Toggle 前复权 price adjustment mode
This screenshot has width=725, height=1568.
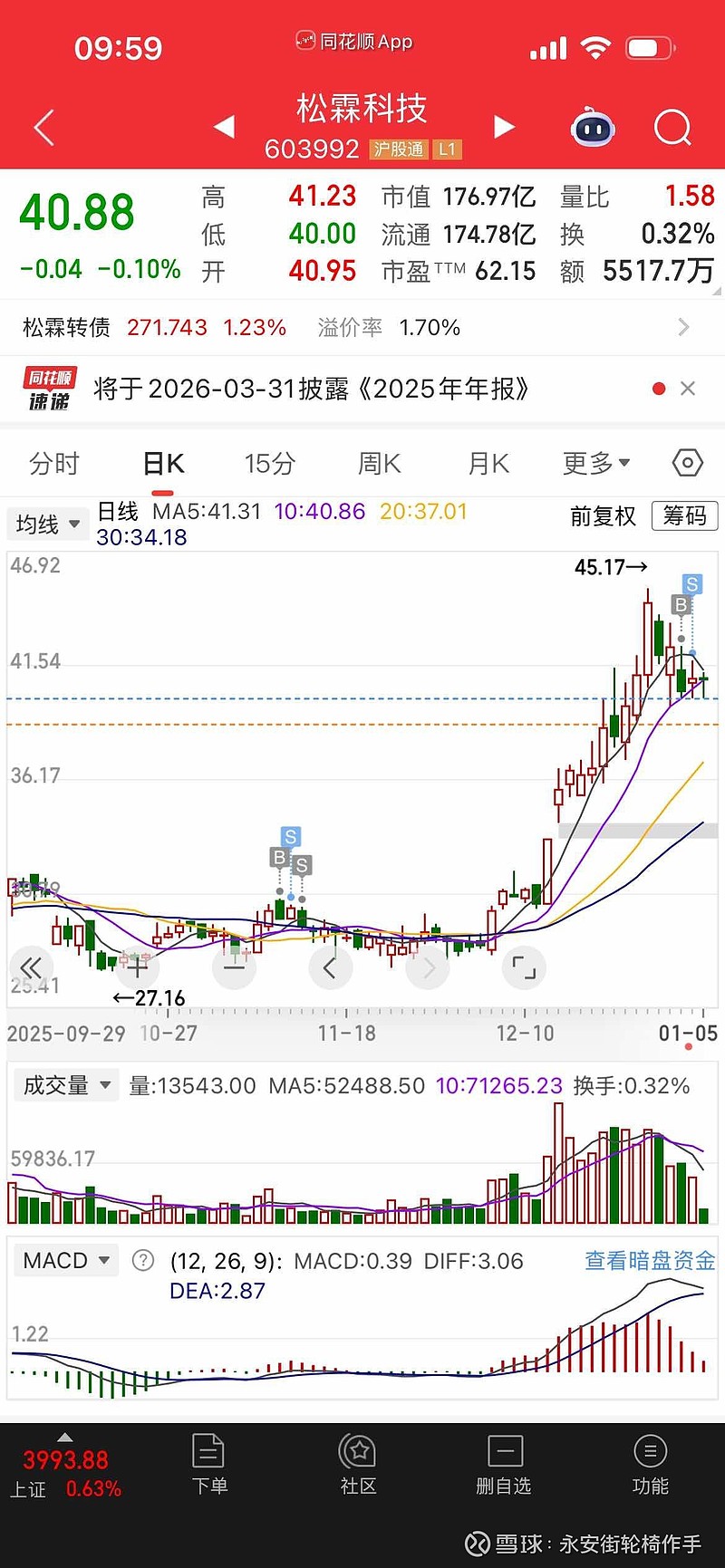coord(602,515)
